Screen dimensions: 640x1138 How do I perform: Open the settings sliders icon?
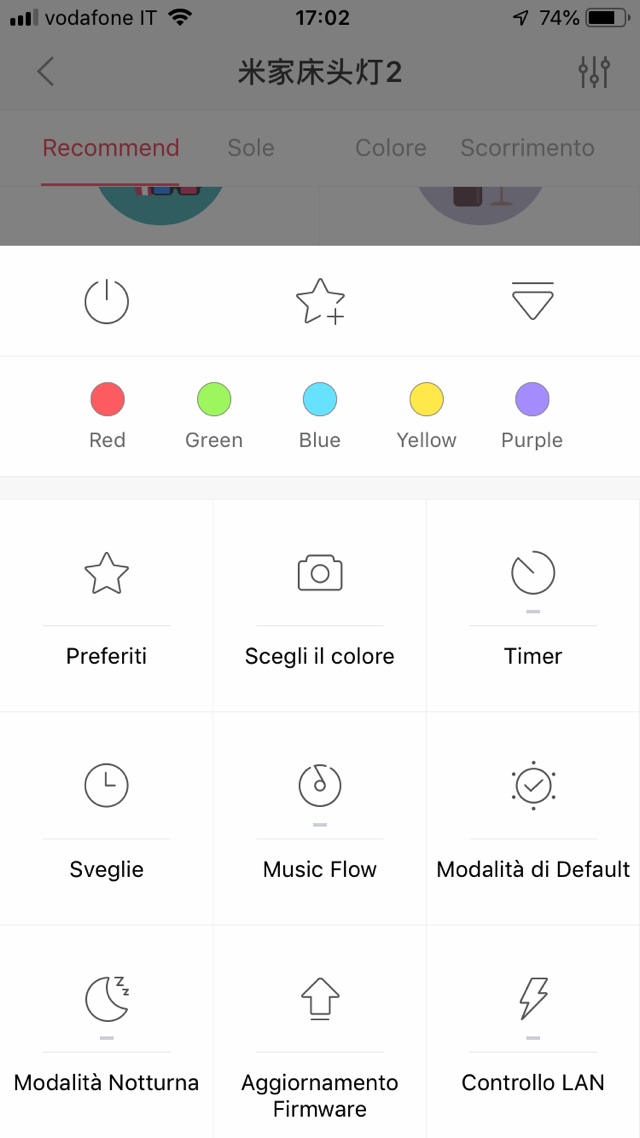593,72
